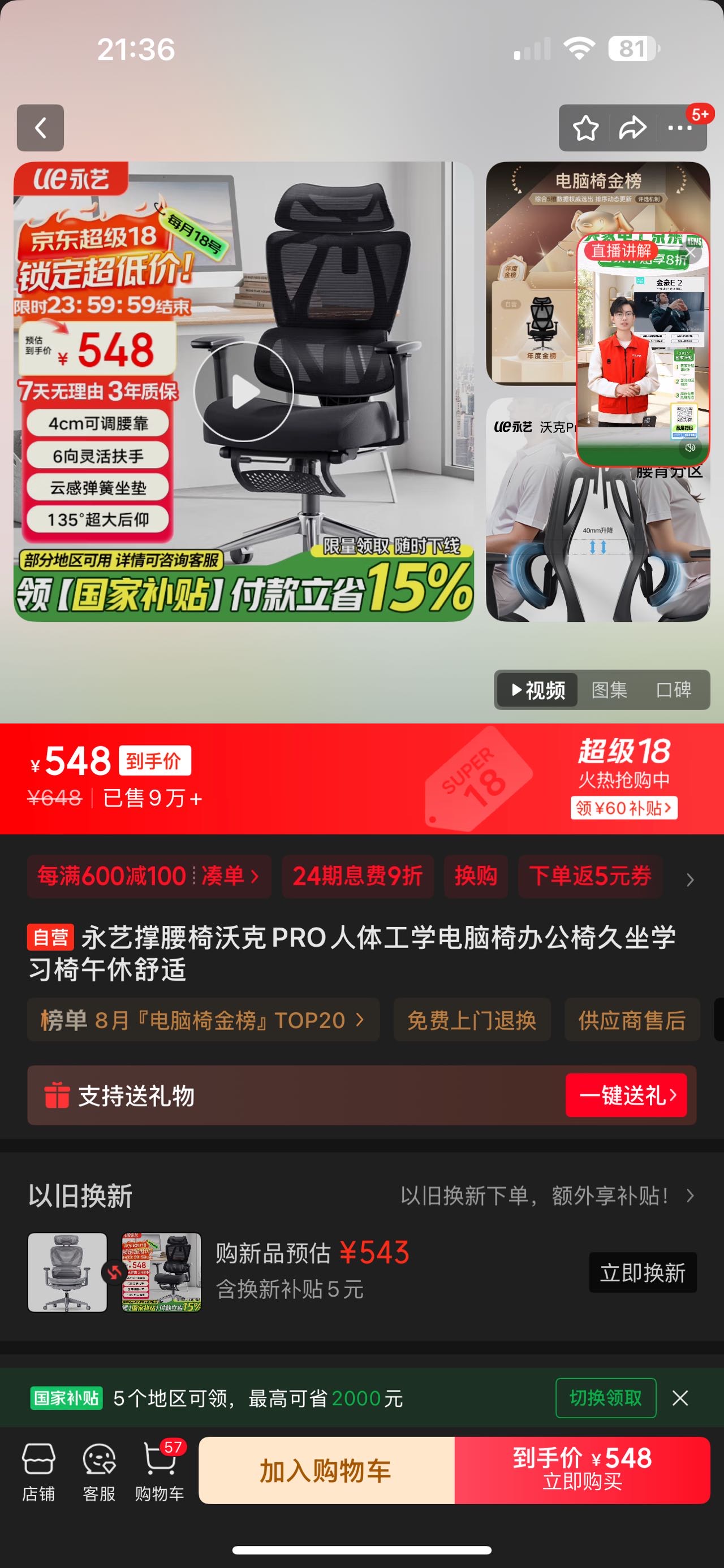
Task: Go back to the previous page
Action: tap(40, 128)
